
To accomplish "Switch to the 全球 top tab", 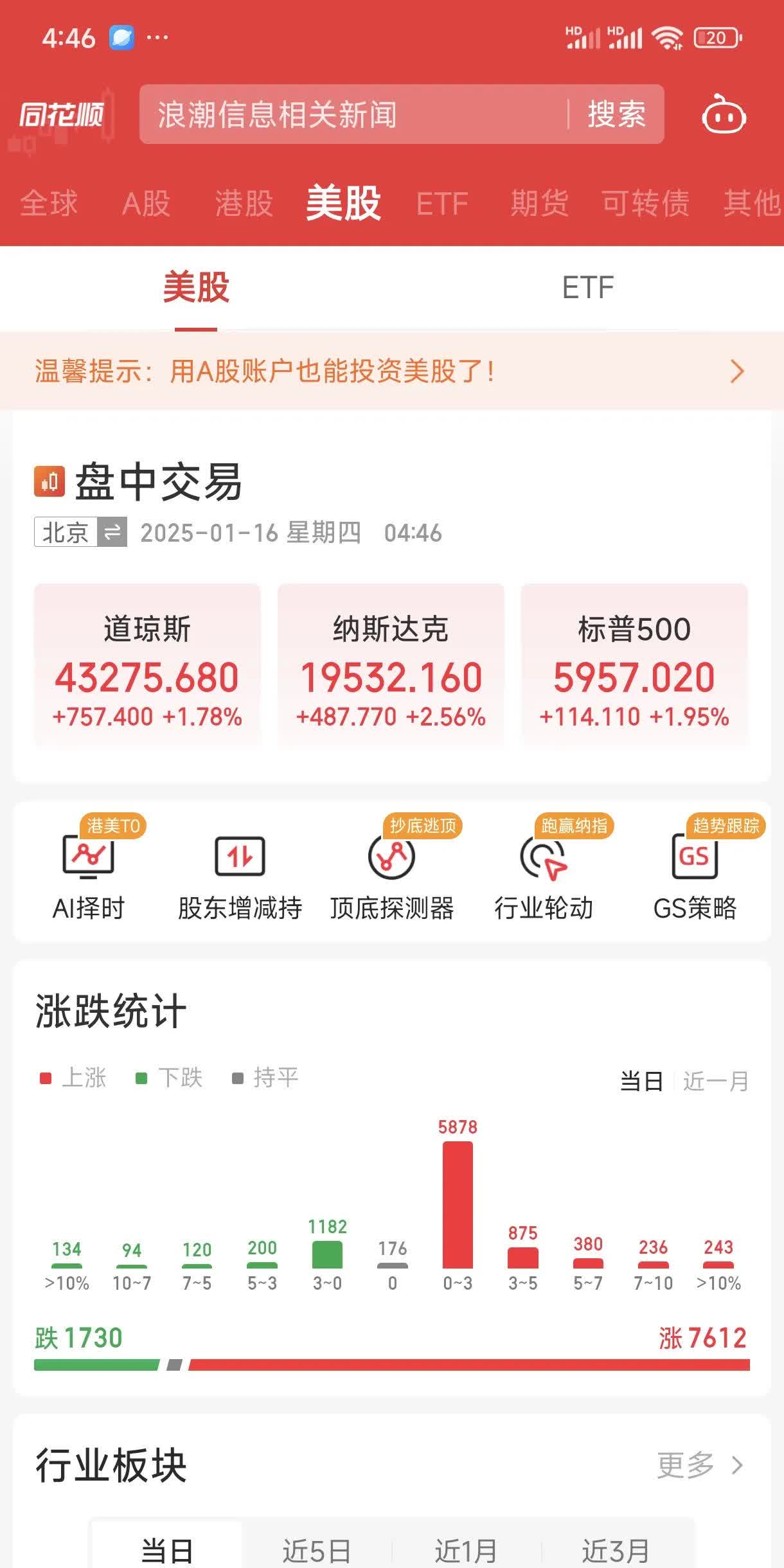I will 49,204.
